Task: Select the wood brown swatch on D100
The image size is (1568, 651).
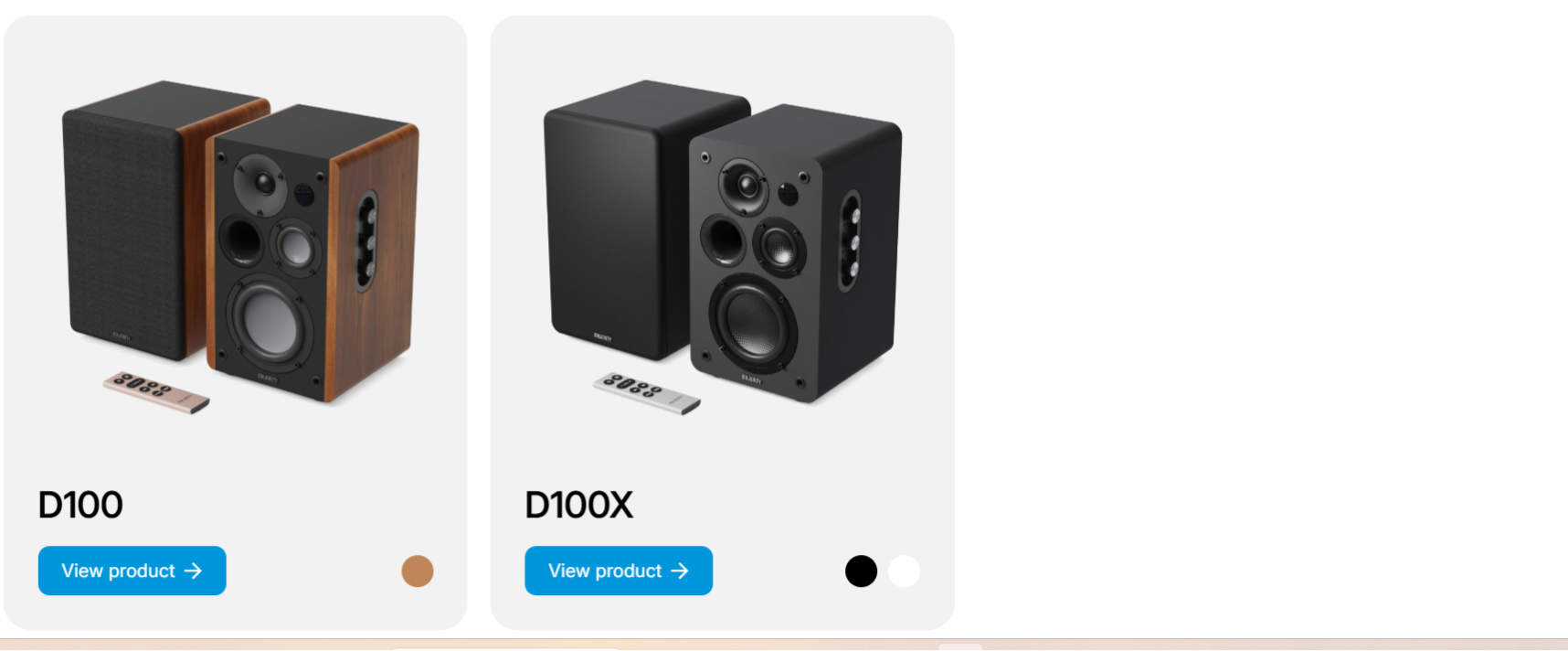Action: (x=418, y=571)
